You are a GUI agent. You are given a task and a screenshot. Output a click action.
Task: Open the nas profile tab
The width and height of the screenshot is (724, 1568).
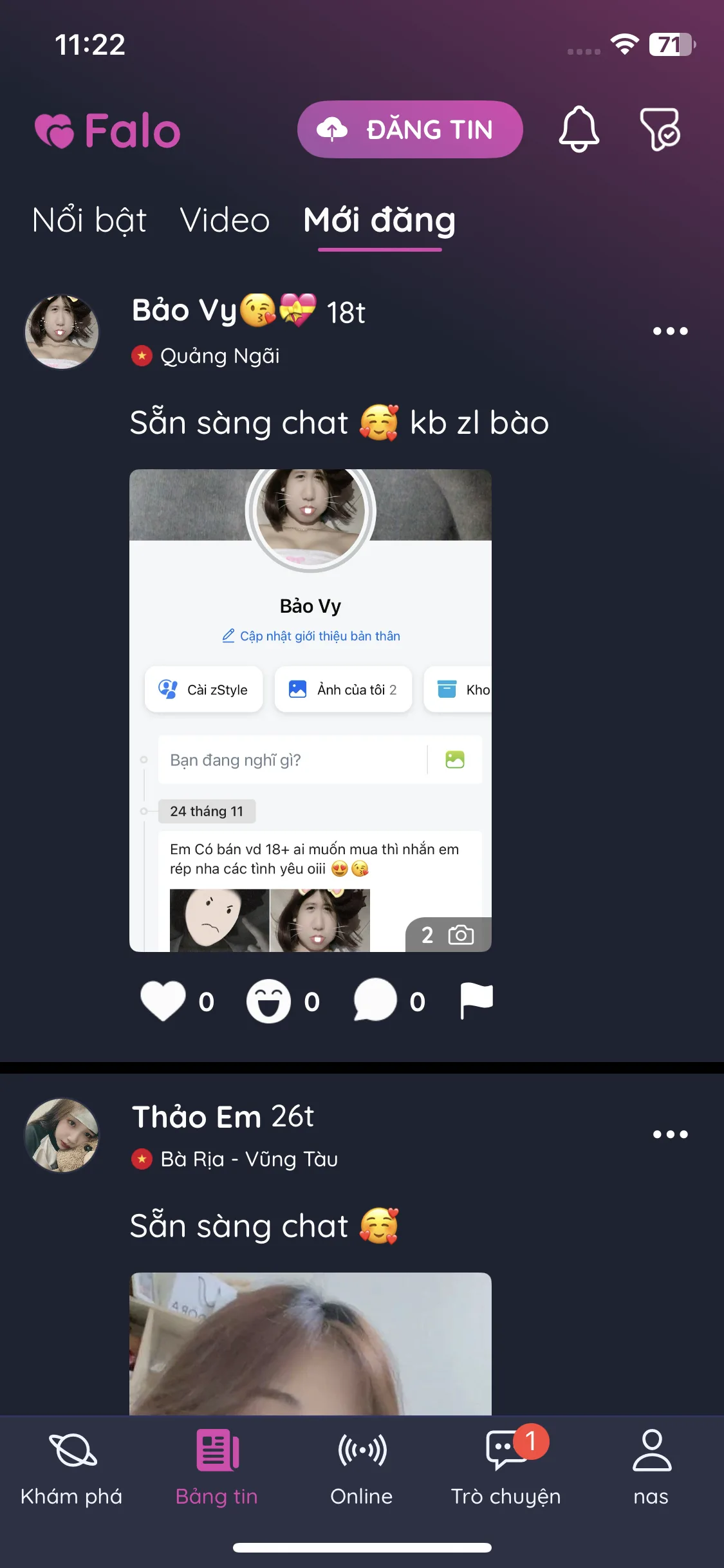click(651, 1469)
